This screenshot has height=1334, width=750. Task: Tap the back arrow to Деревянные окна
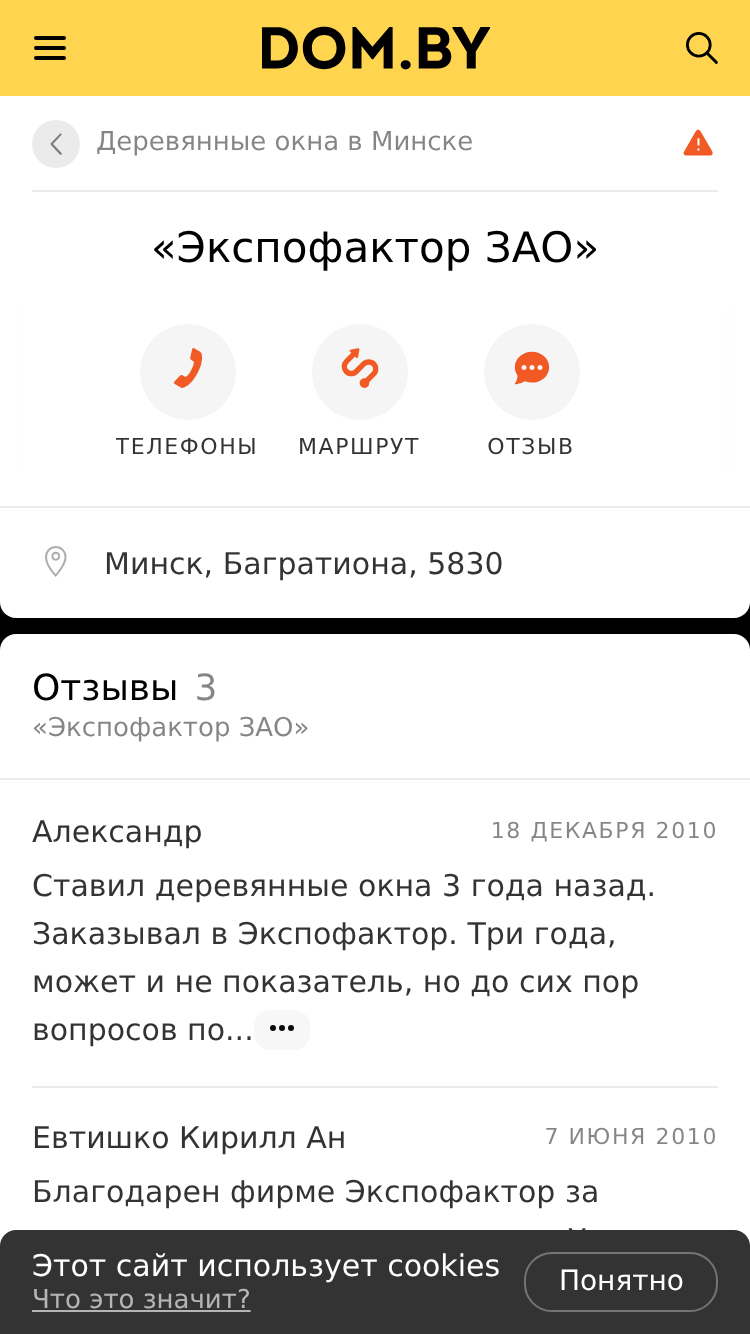tap(56, 143)
